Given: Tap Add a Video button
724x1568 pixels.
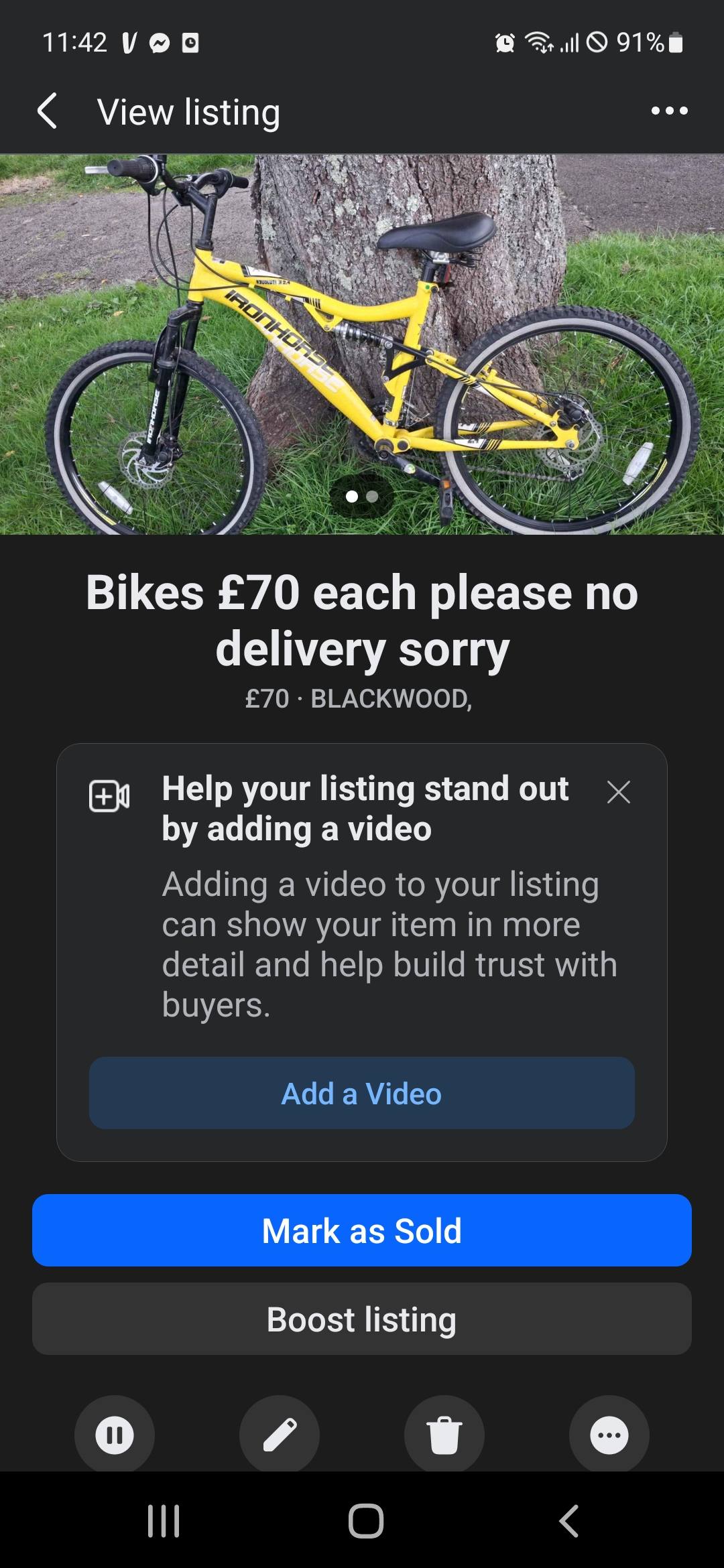Looking at the screenshot, I should (x=362, y=1094).
